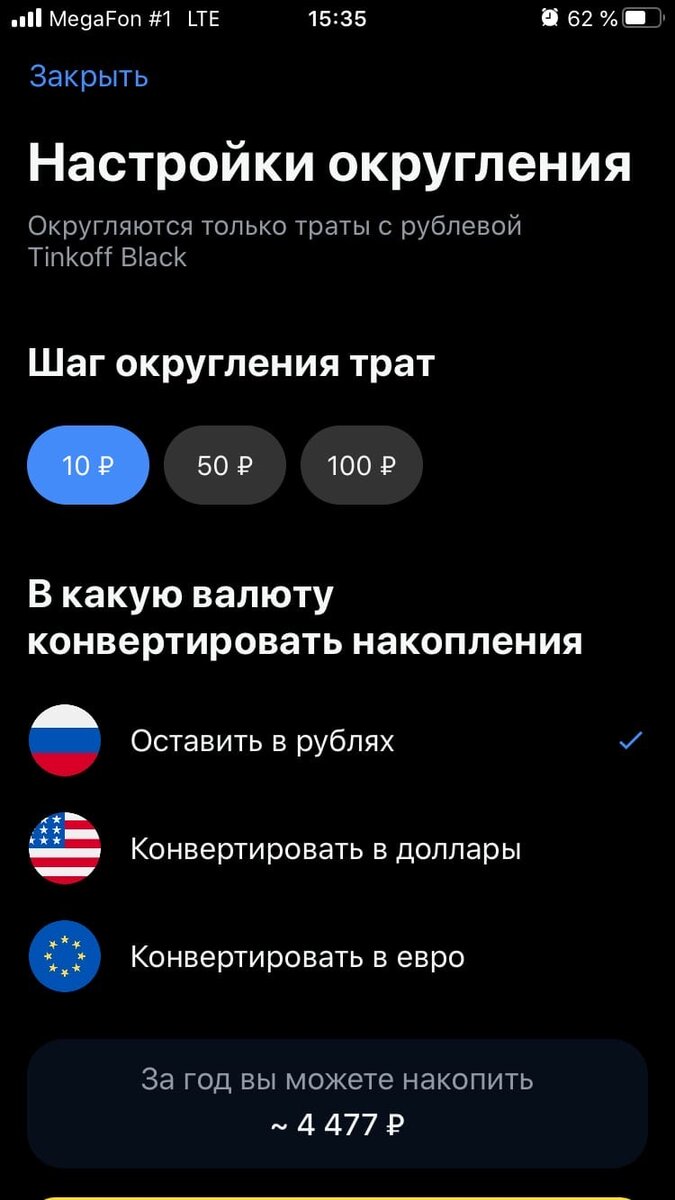
Task: Select the 10 ₽ rounding step
Action: 88,465
